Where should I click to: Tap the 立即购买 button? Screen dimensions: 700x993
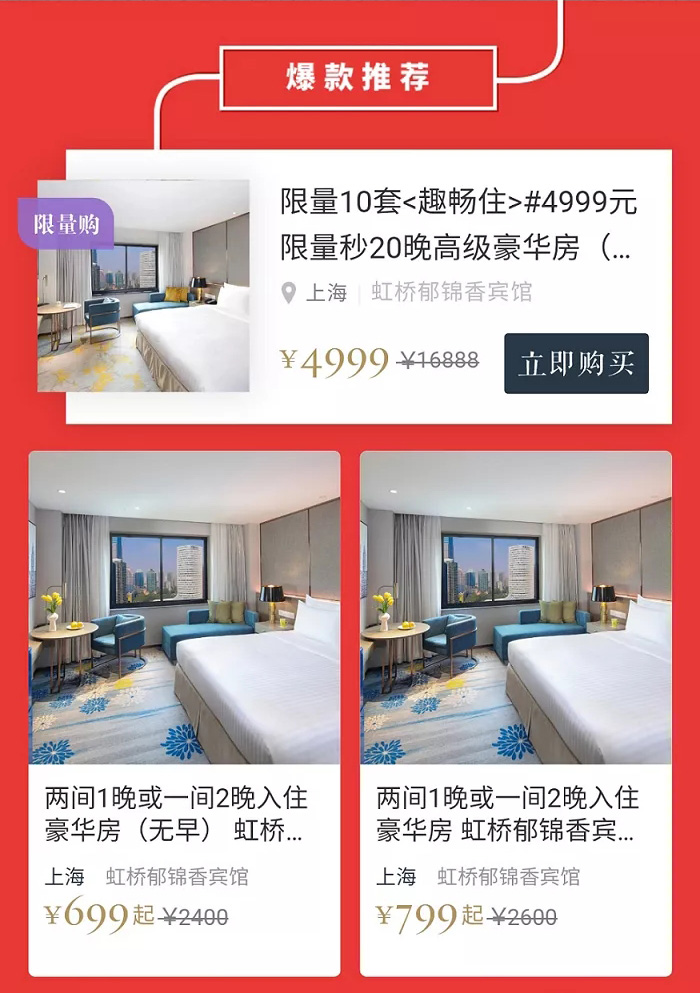576,363
